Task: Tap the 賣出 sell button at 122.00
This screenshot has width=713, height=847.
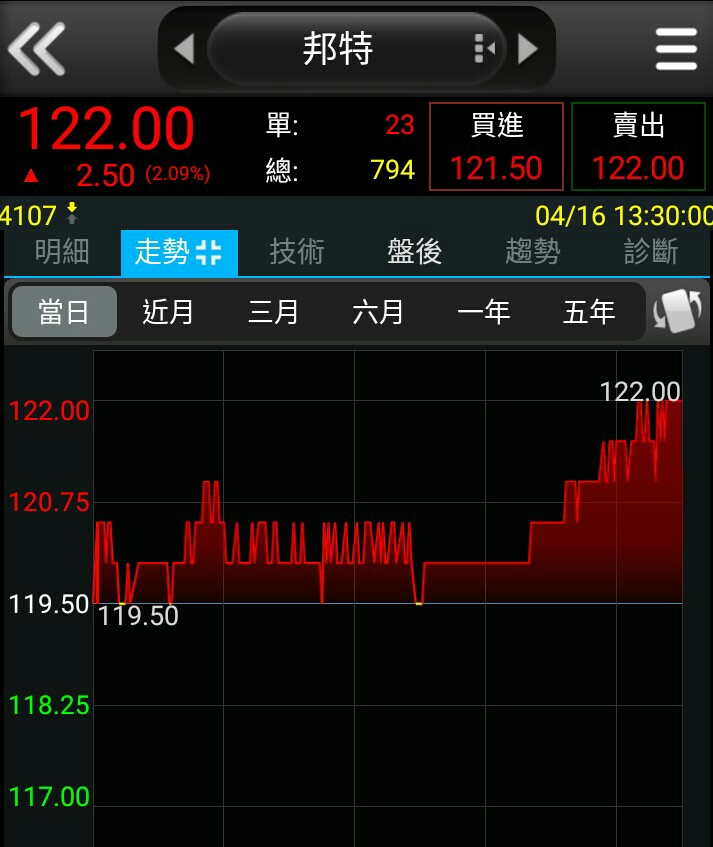Action: tap(638, 146)
